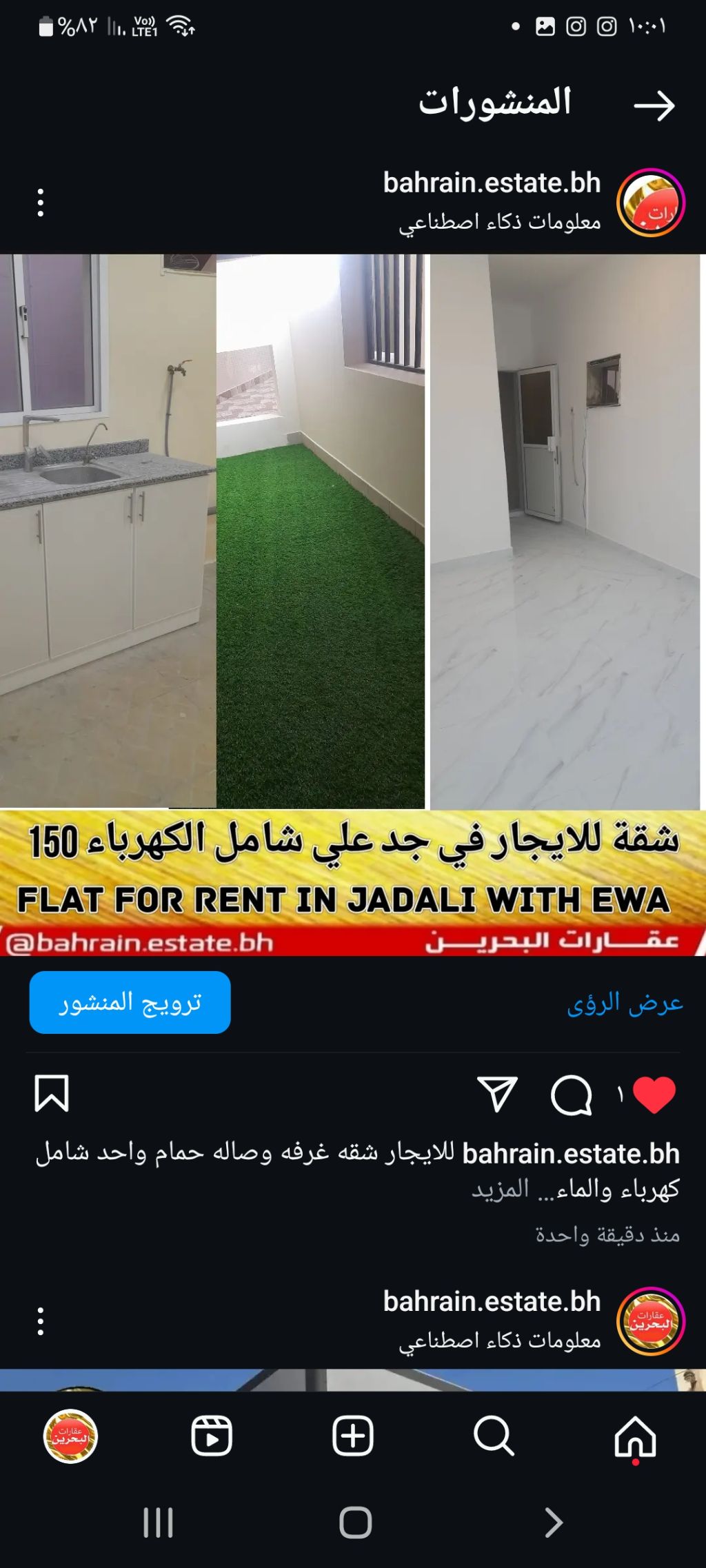Open overflow menu of the second post
Screen dimensions: 706x1568
[41, 1321]
